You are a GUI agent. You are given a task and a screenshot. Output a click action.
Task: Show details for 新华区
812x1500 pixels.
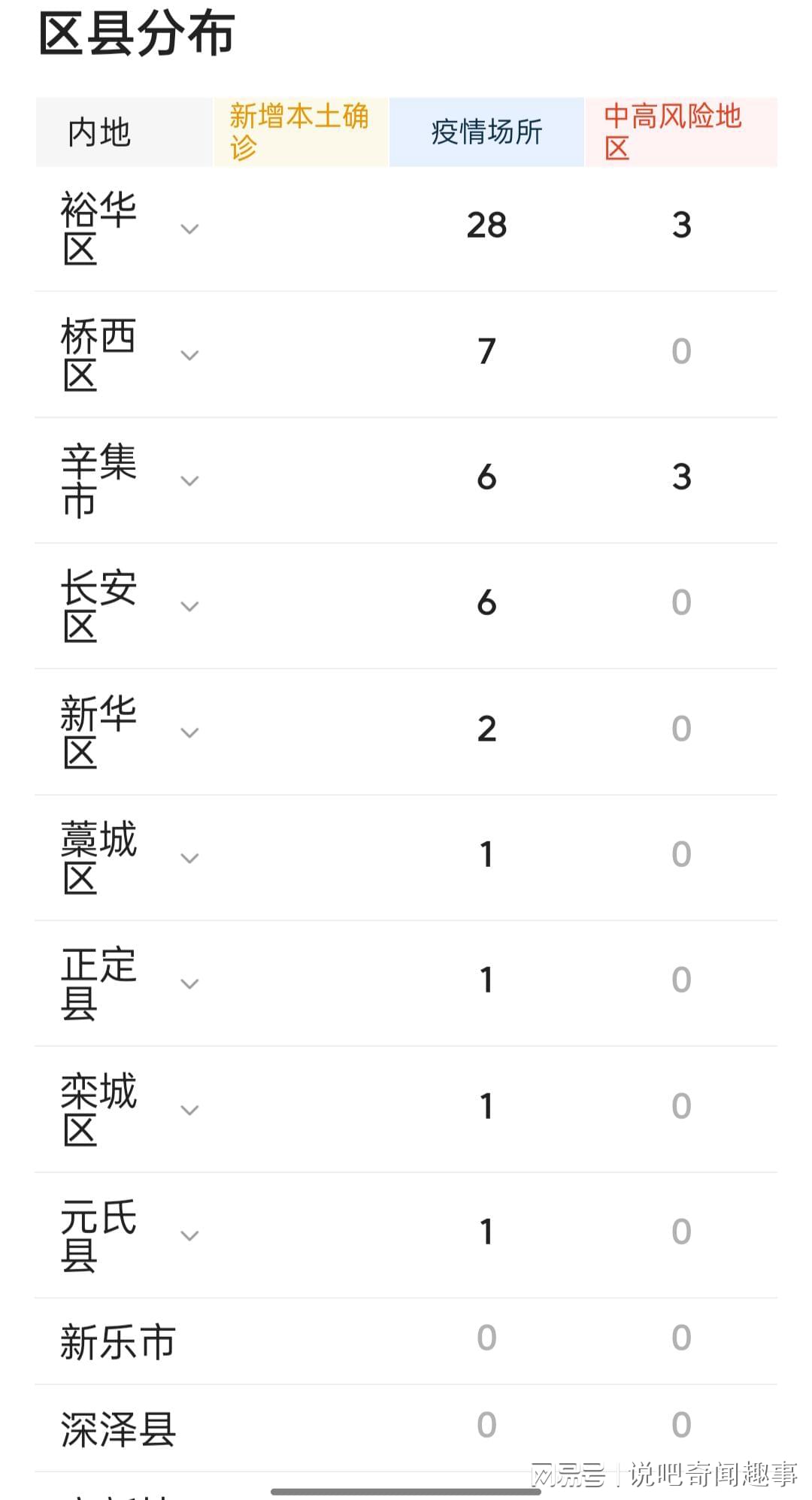point(189,732)
